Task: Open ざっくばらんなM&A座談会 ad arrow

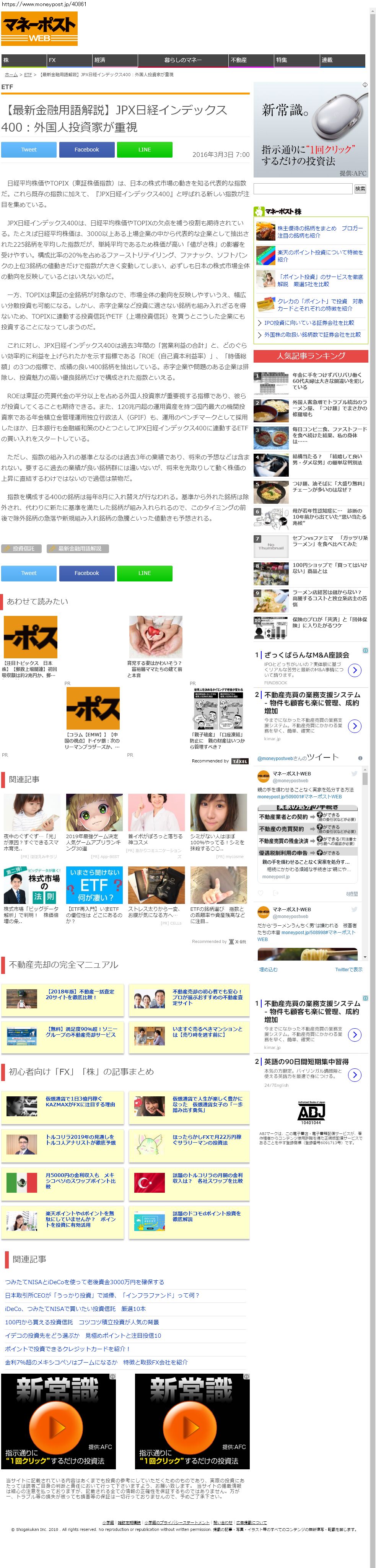Action: point(355,670)
